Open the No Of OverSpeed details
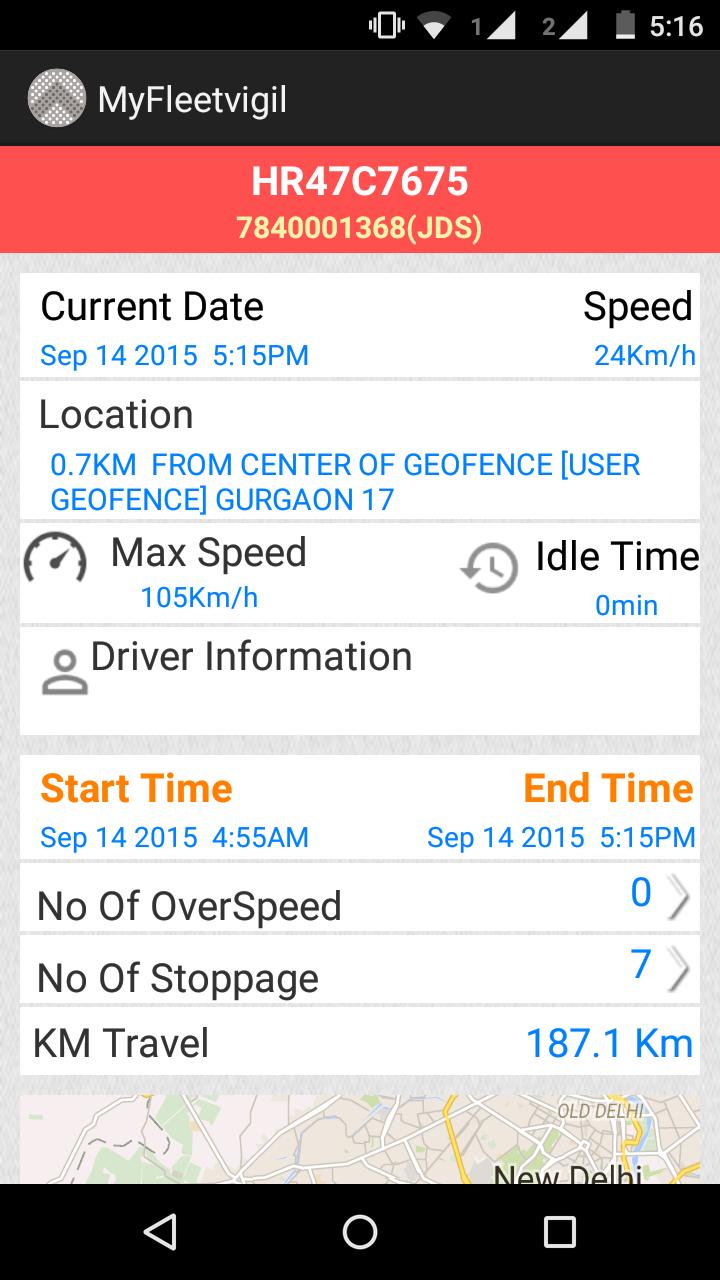 [360, 897]
